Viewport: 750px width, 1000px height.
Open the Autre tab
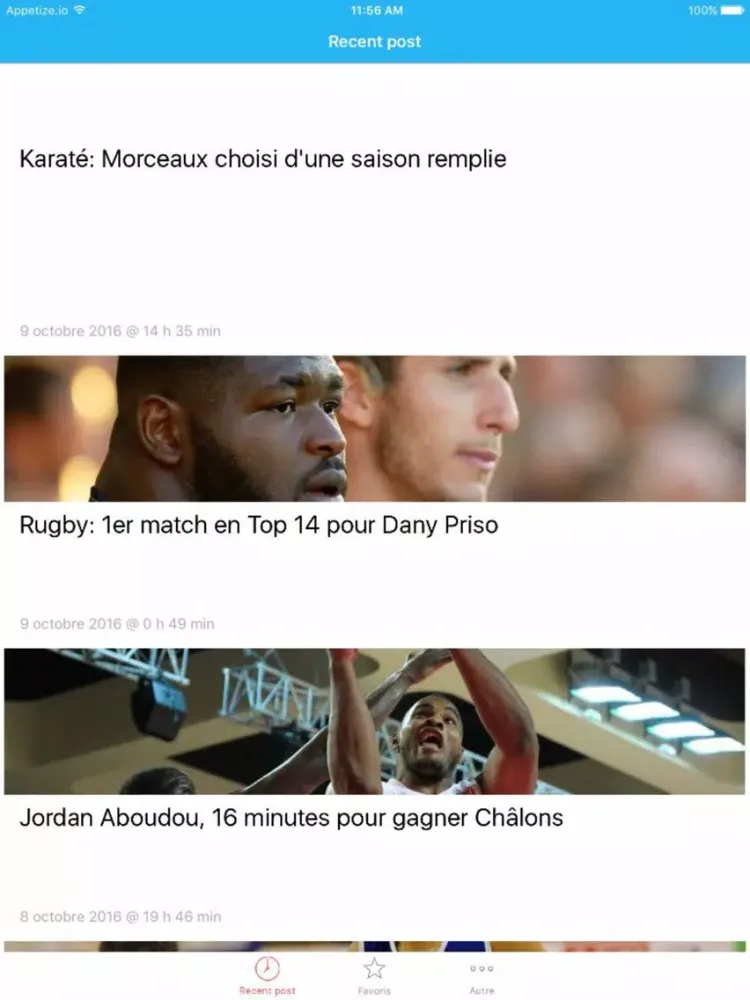pos(482,975)
